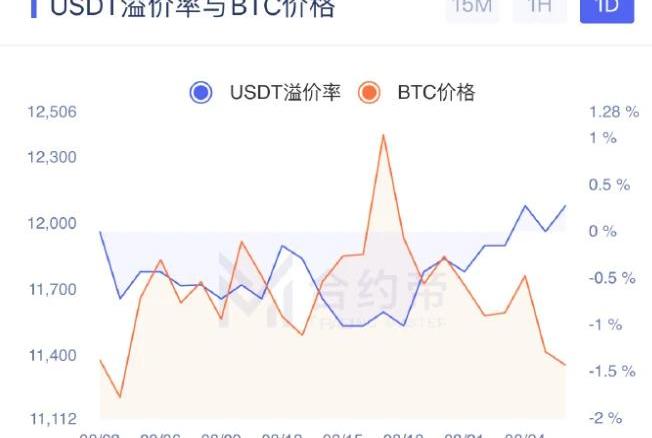This screenshot has width=652, height=438.
Task: Select the 1H interval
Action: (x=540, y=8)
